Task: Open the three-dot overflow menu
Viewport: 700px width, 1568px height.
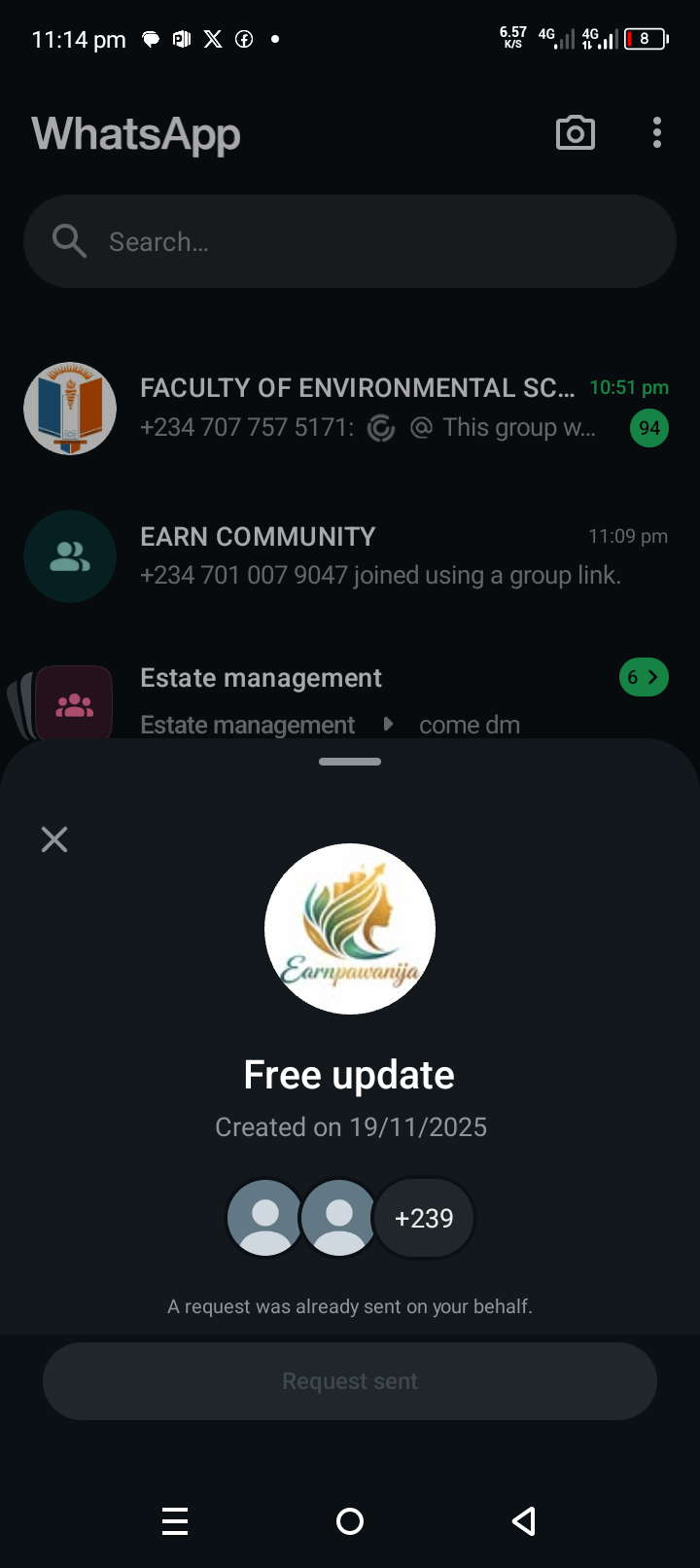Action: 657,133
